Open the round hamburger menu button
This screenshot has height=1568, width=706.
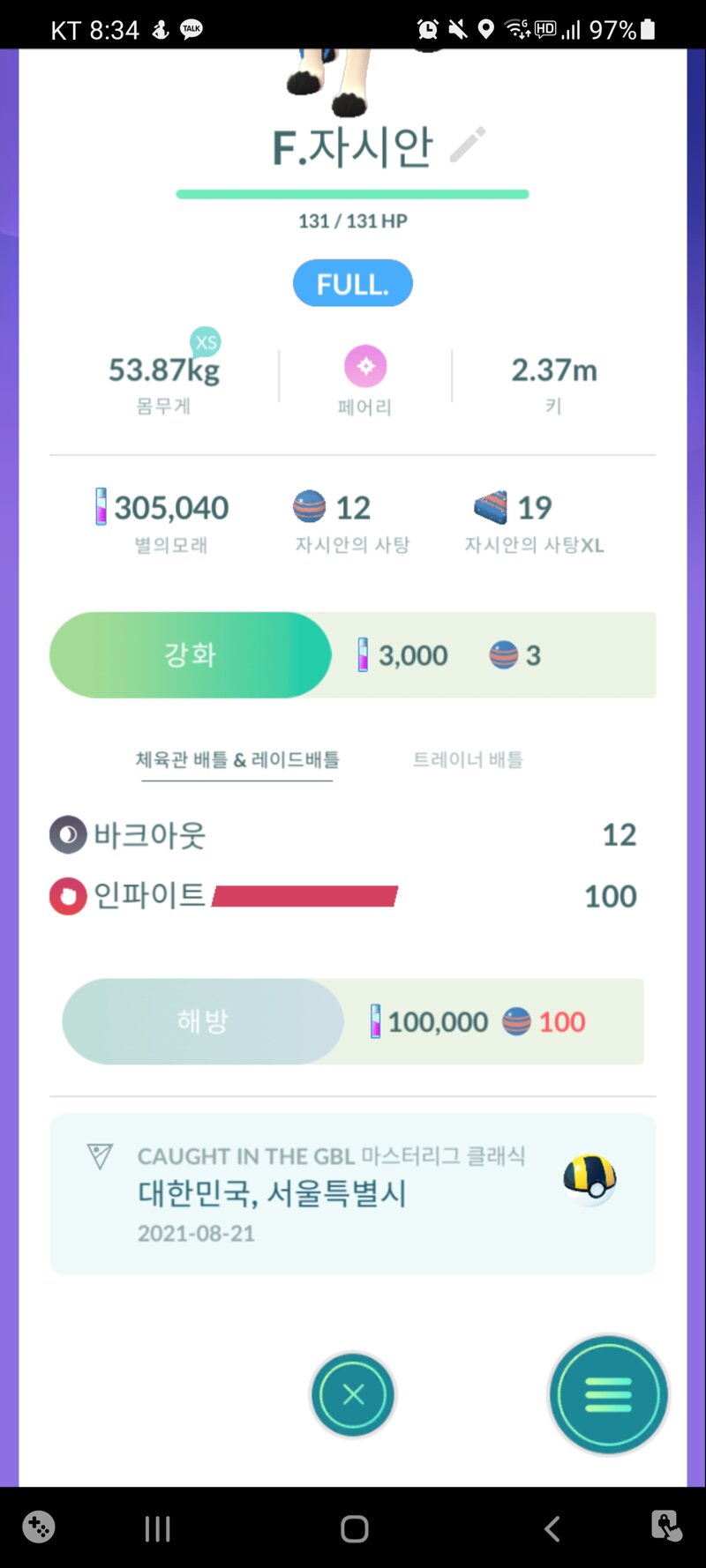pos(608,1394)
